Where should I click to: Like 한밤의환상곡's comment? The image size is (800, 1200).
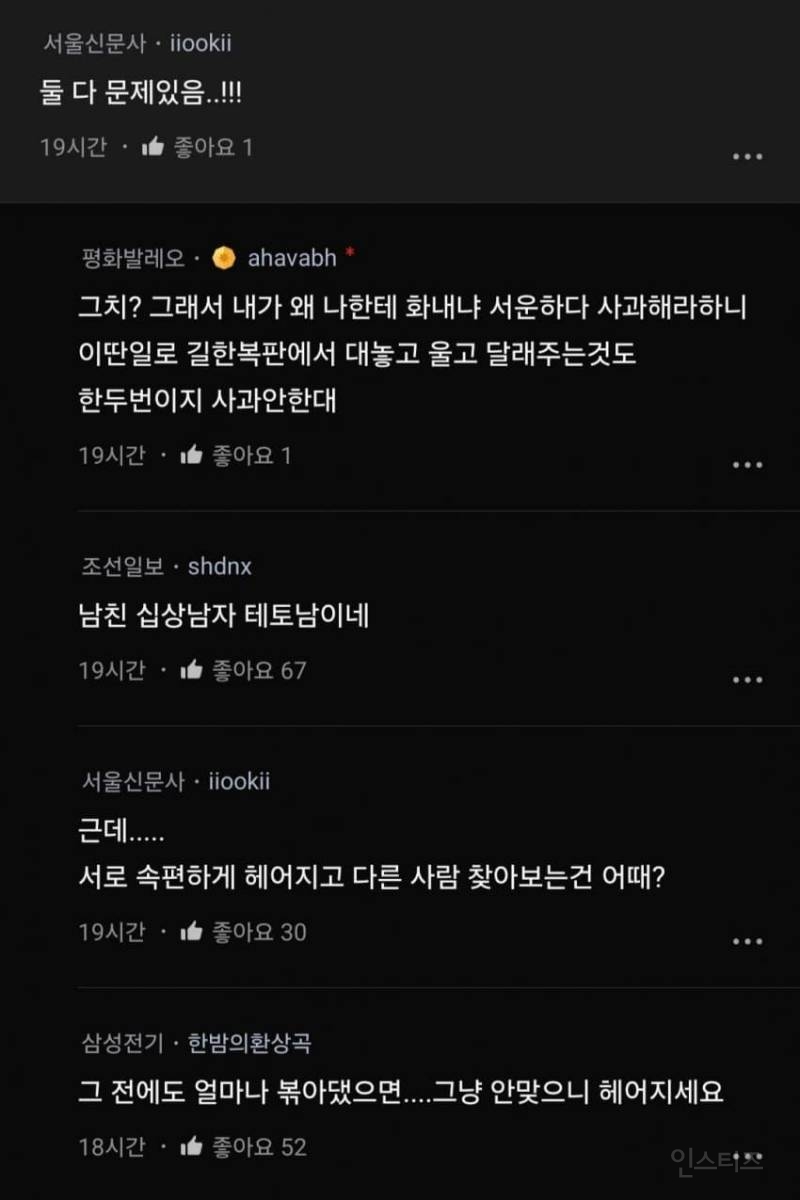pos(191,1147)
